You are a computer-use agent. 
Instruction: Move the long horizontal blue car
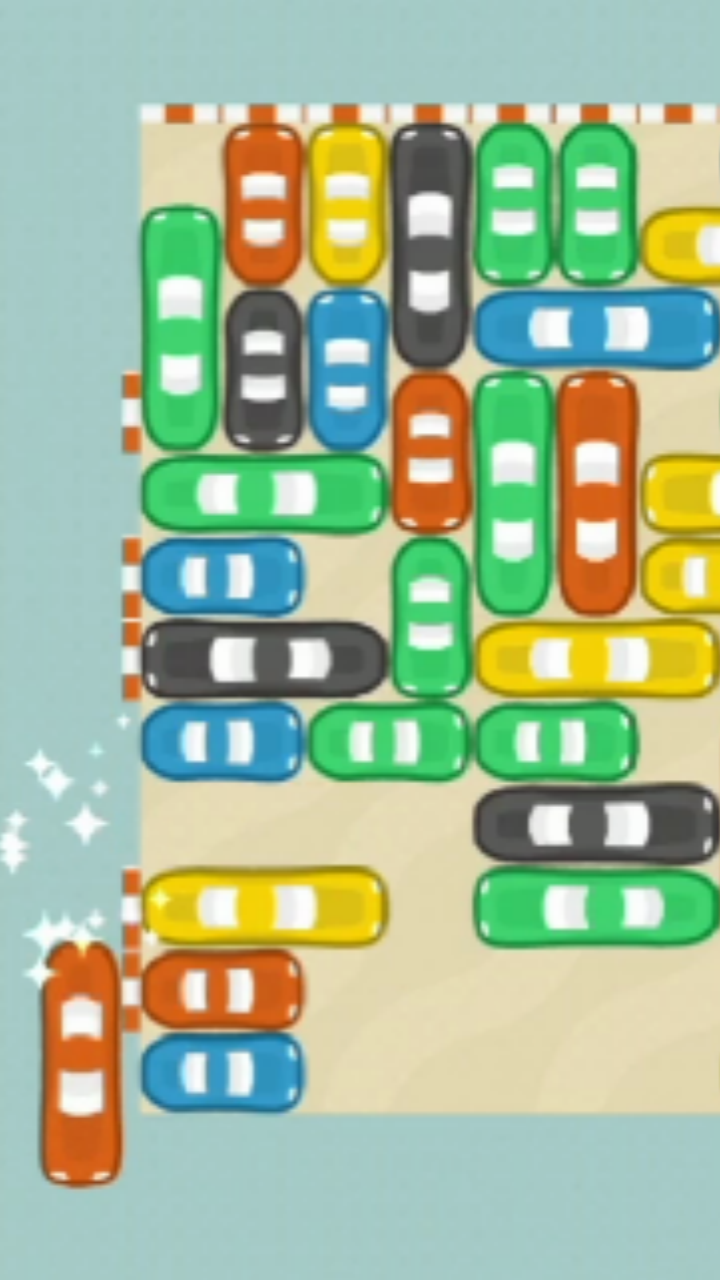point(596,328)
